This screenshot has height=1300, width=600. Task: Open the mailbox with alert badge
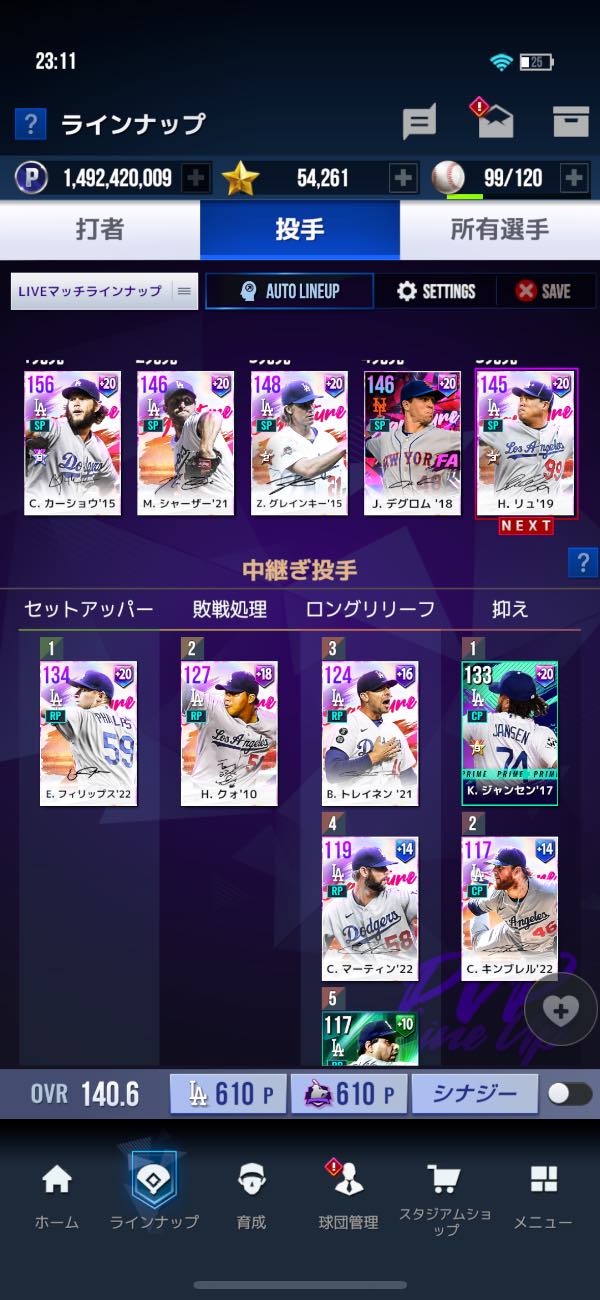pyautogui.click(x=494, y=120)
